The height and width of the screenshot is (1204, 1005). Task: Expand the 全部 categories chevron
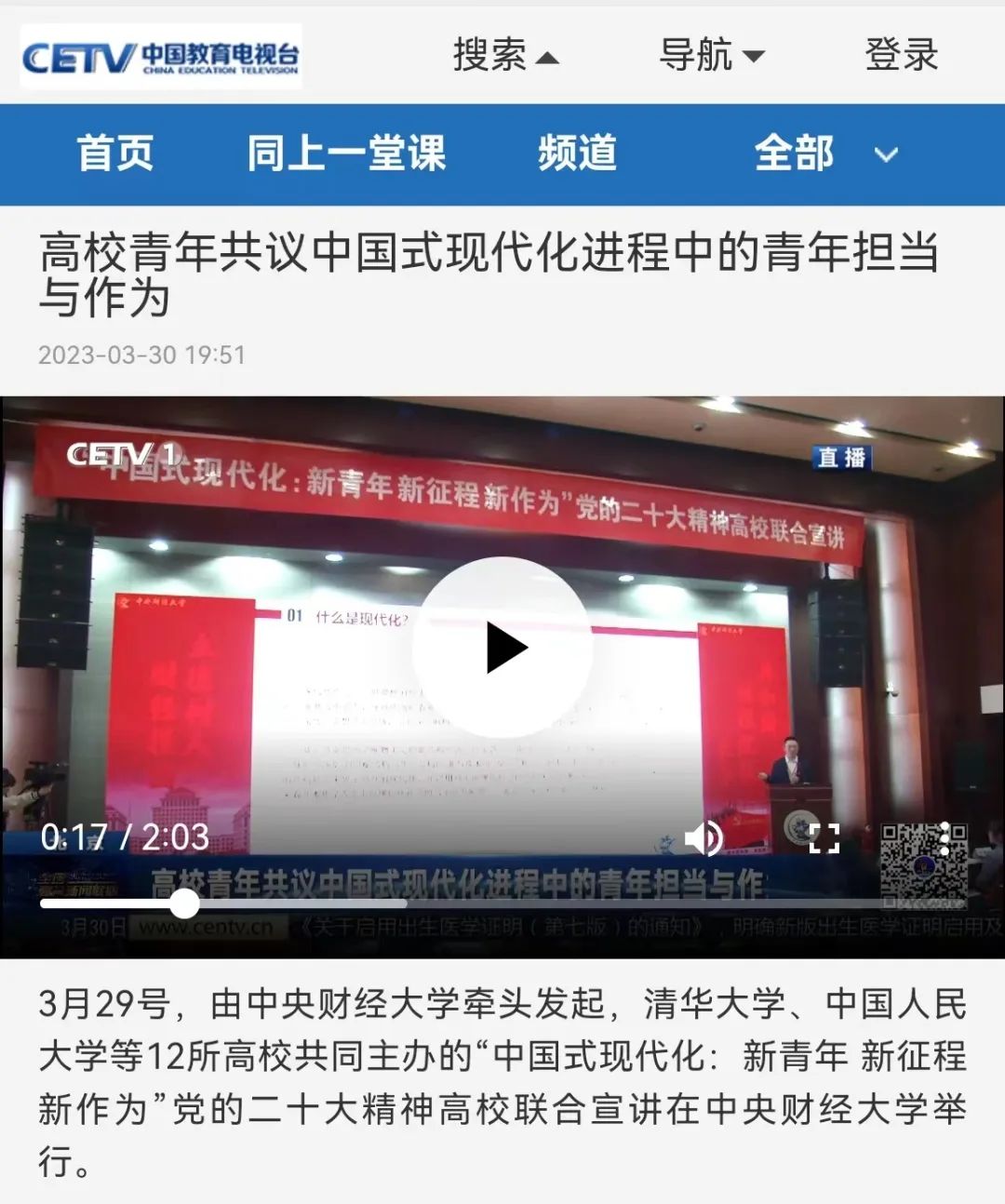pyautogui.click(x=886, y=154)
